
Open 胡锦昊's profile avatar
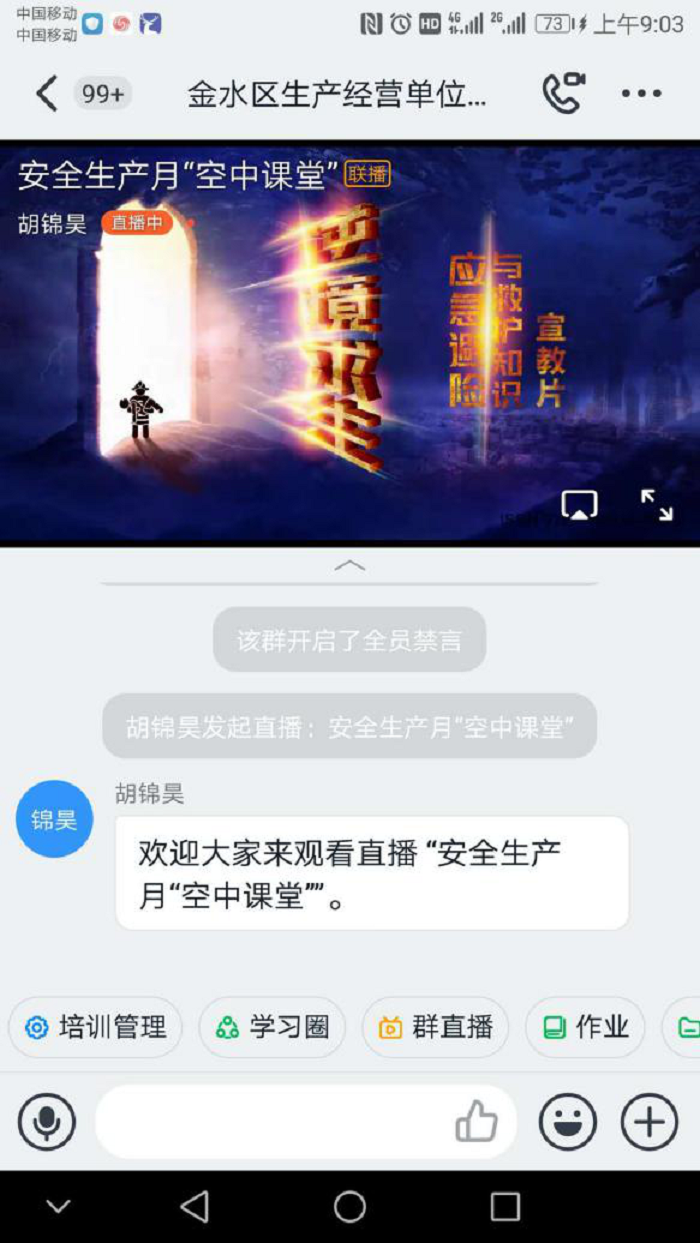[x=54, y=819]
